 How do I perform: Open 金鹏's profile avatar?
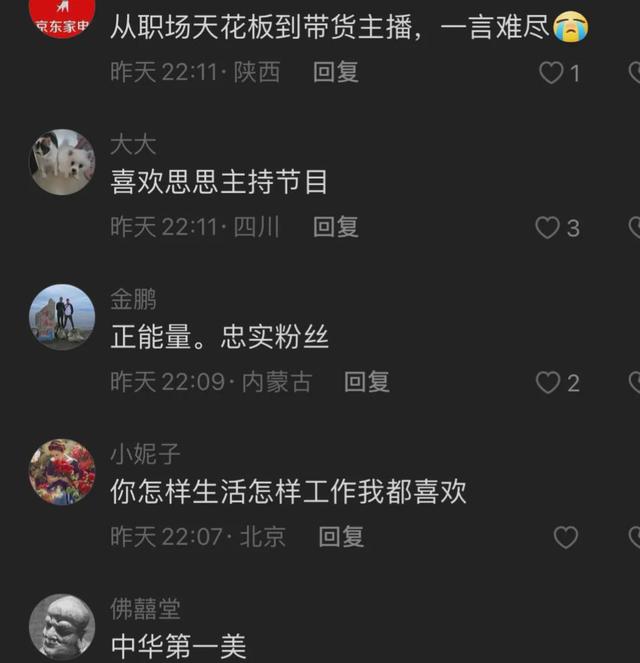pyautogui.click(x=62, y=317)
